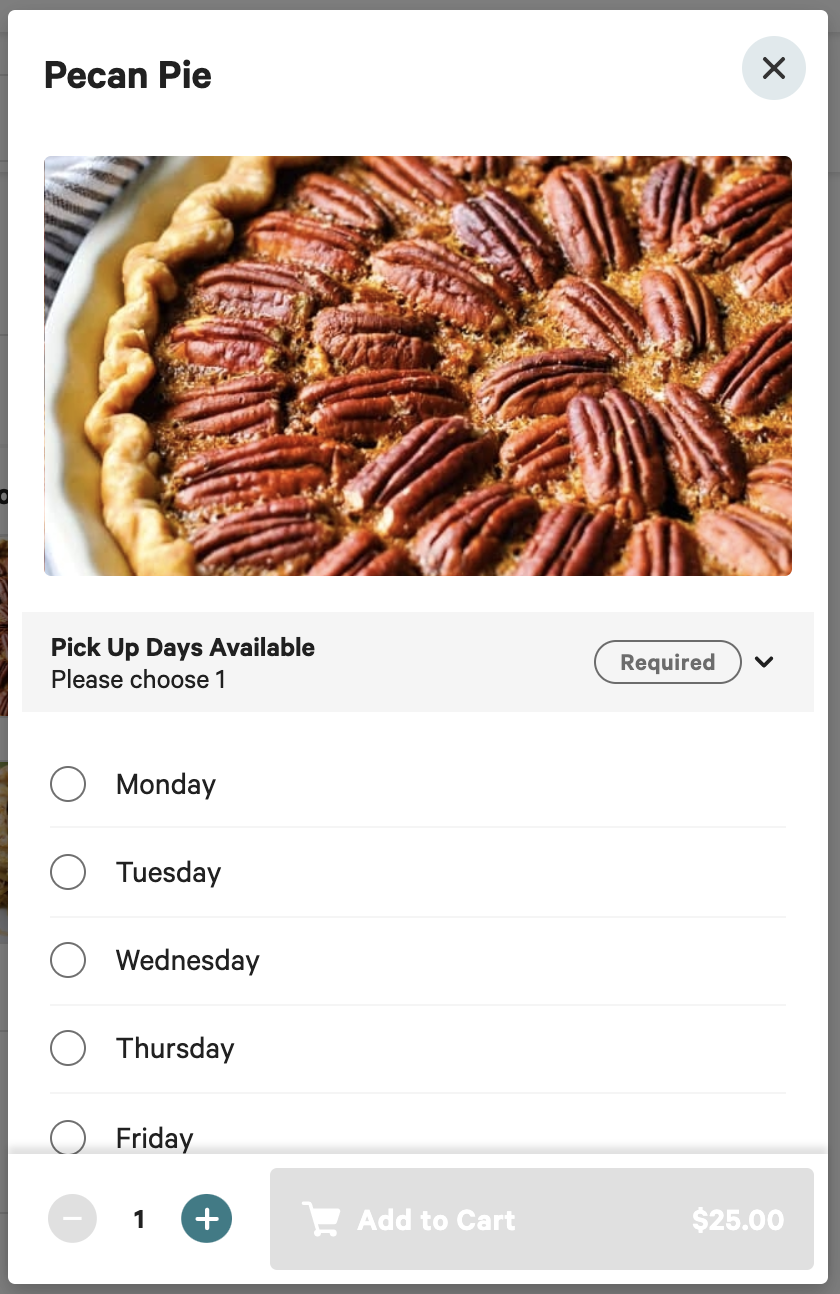
Task: Click the Pick Up Days Available header
Action: coord(183,648)
